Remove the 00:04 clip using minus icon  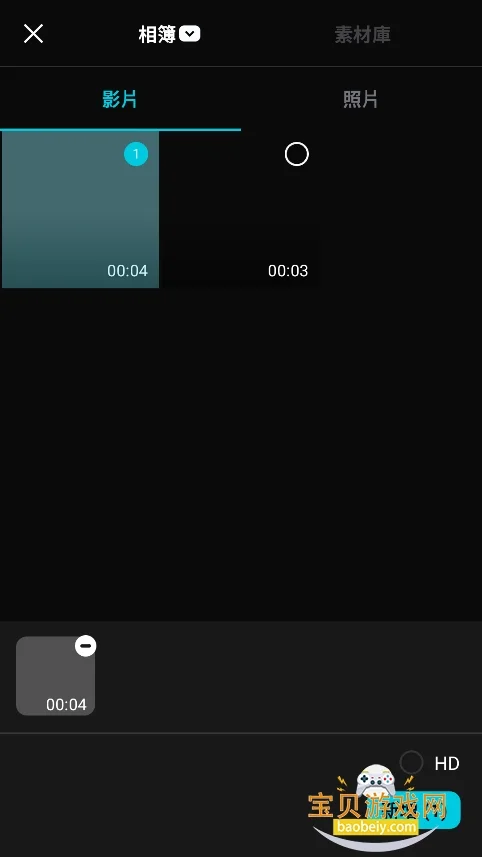[x=86, y=646]
